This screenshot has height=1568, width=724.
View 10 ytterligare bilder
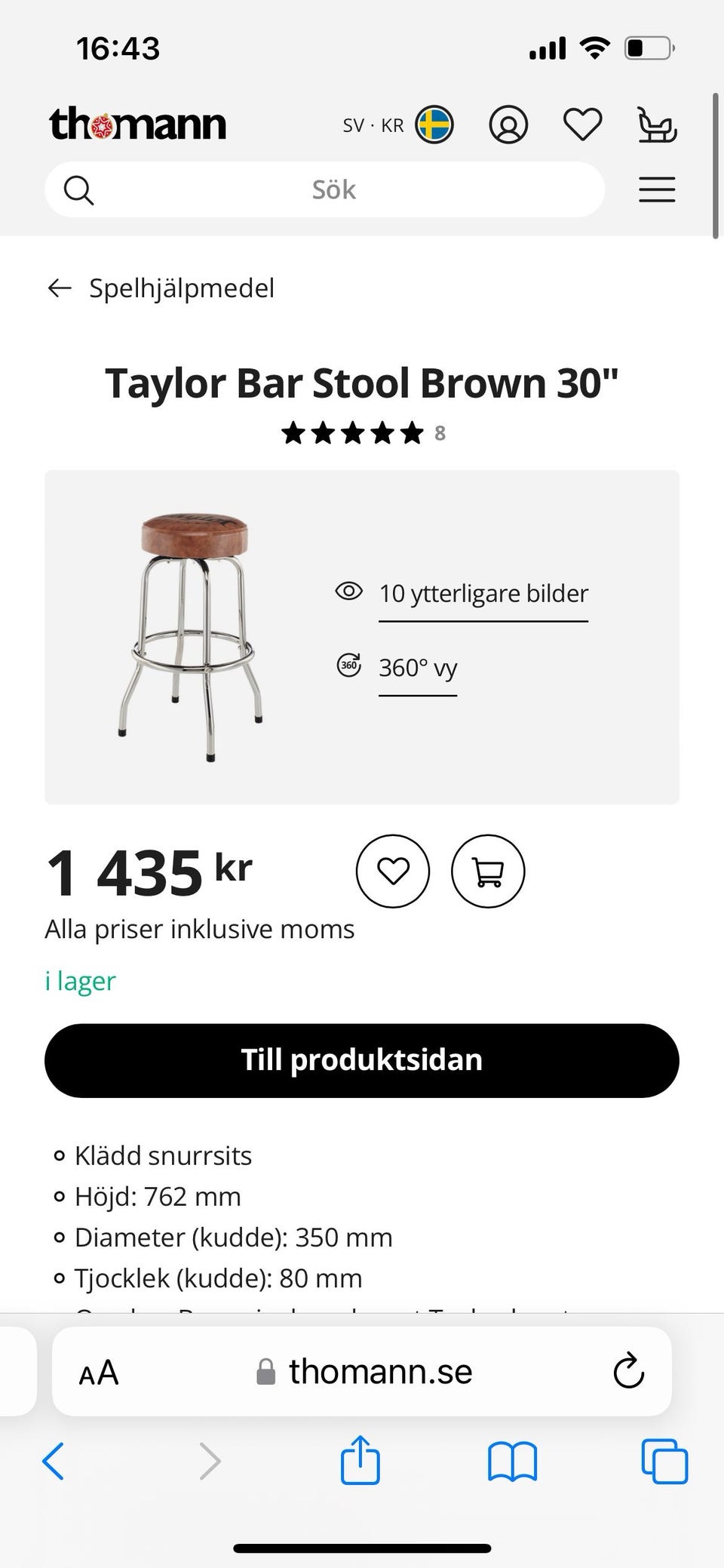click(483, 594)
